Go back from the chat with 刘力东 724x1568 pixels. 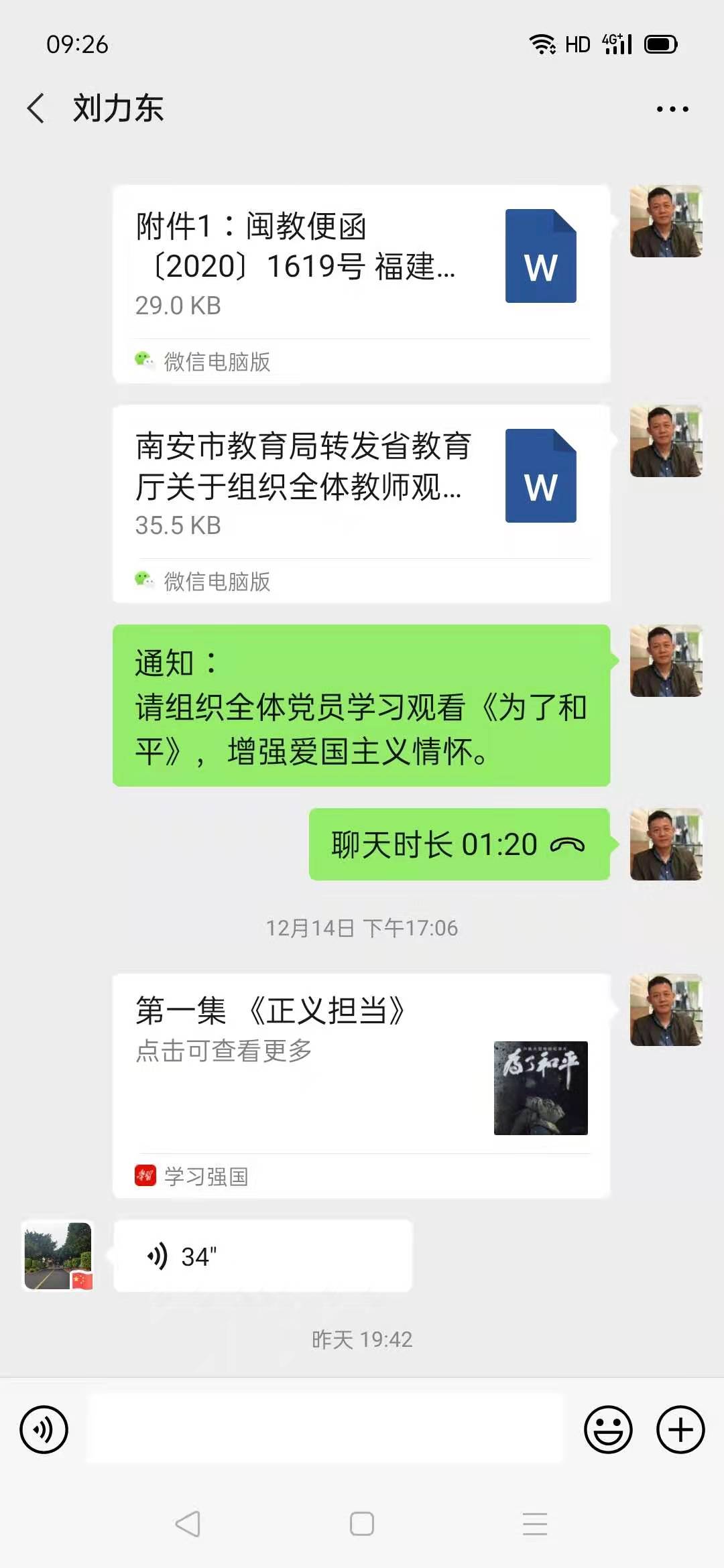click(36, 109)
